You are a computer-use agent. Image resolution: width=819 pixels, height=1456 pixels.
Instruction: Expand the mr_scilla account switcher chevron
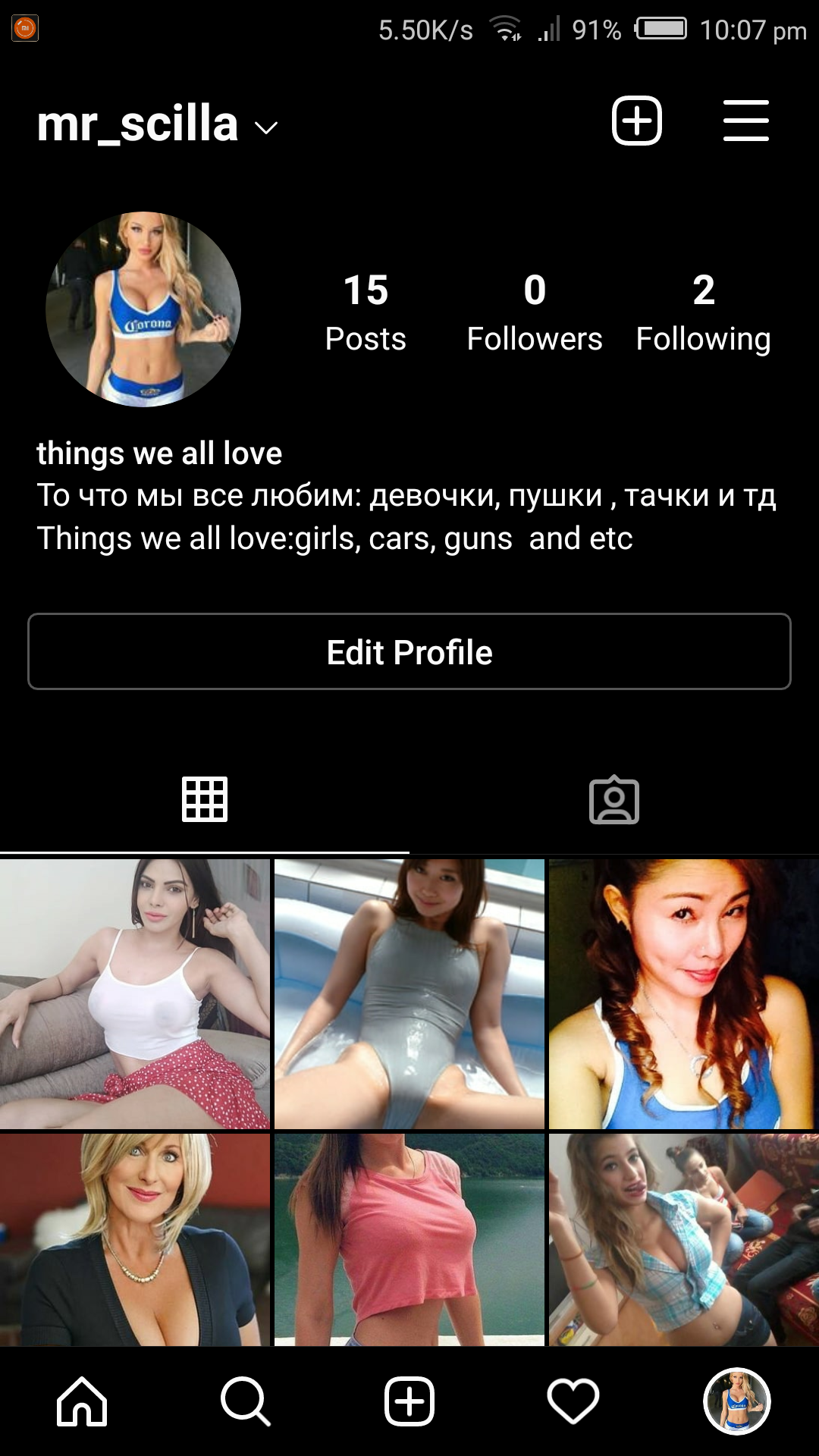[264, 129]
